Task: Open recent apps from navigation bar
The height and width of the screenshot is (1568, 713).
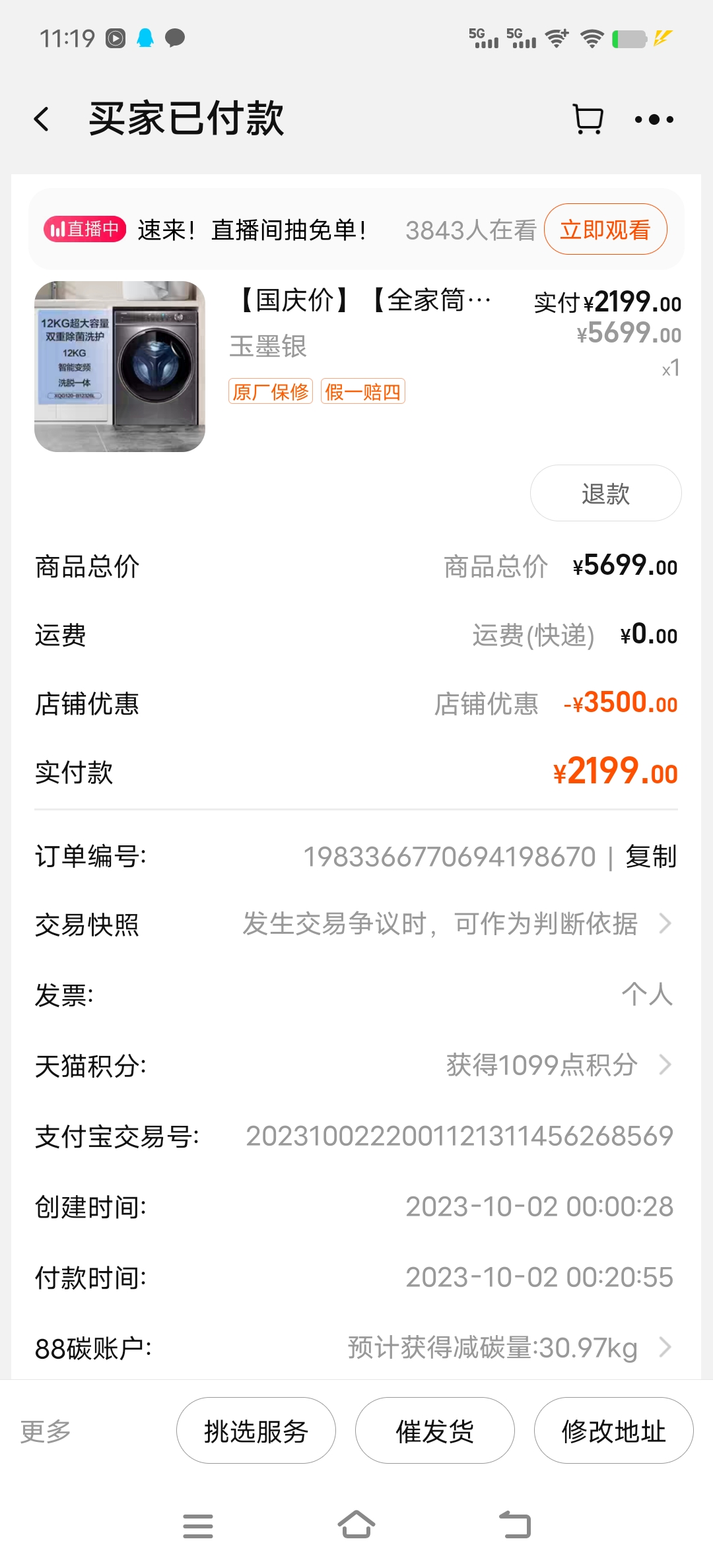Action: point(198,1525)
